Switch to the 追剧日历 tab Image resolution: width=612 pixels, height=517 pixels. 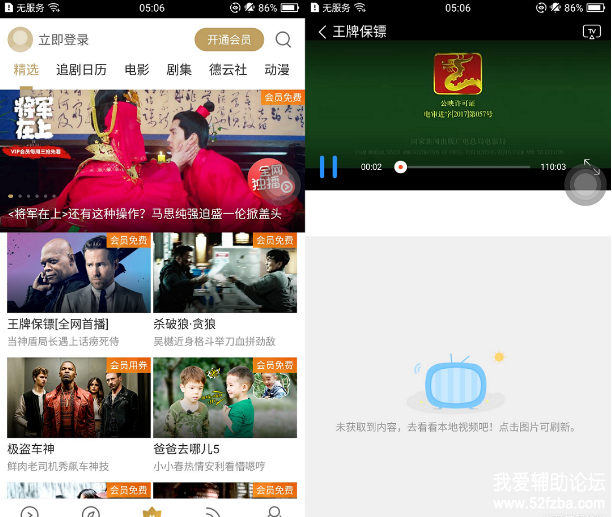click(x=81, y=70)
